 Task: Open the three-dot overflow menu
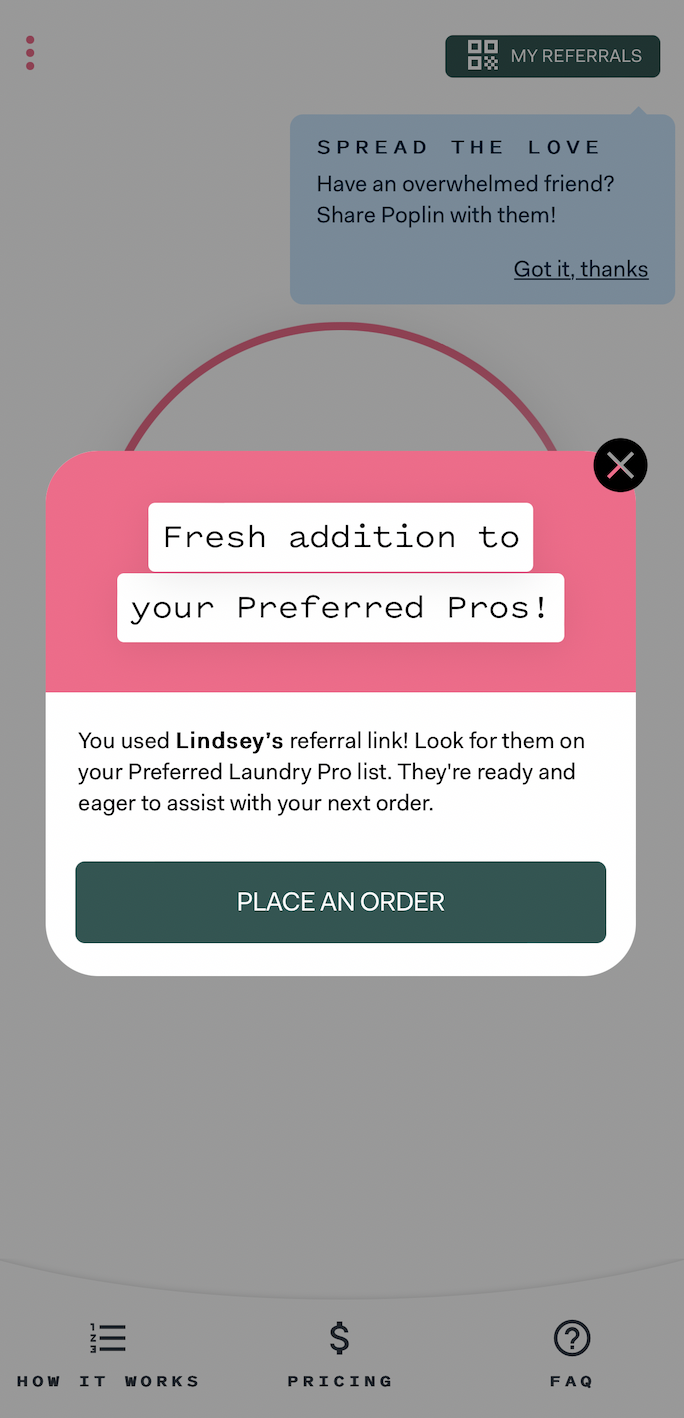click(30, 53)
